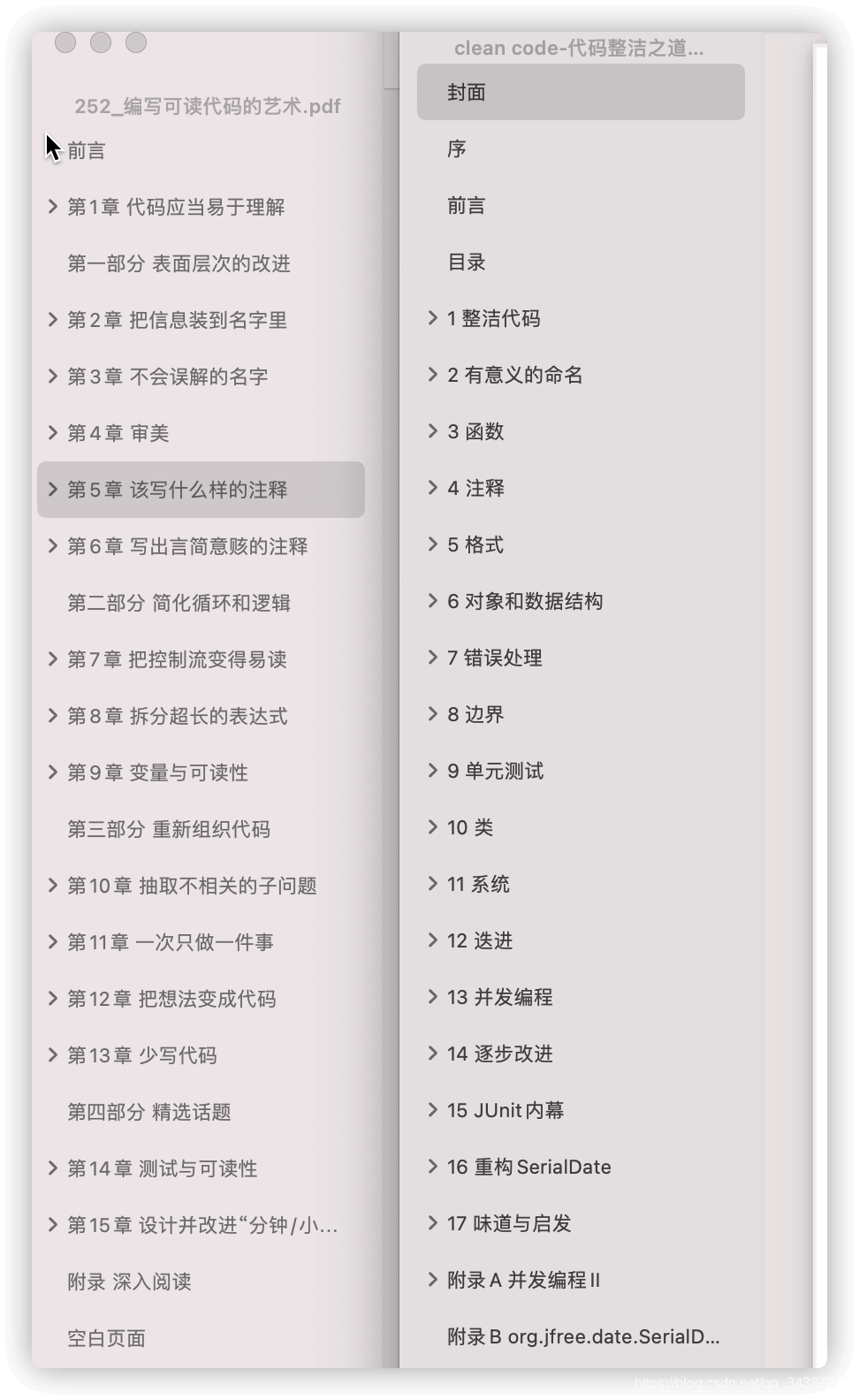This screenshot has height=1400, width=859.
Task: Expand 第1章 代码应当易于理解
Action: click(x=53, y=207)
